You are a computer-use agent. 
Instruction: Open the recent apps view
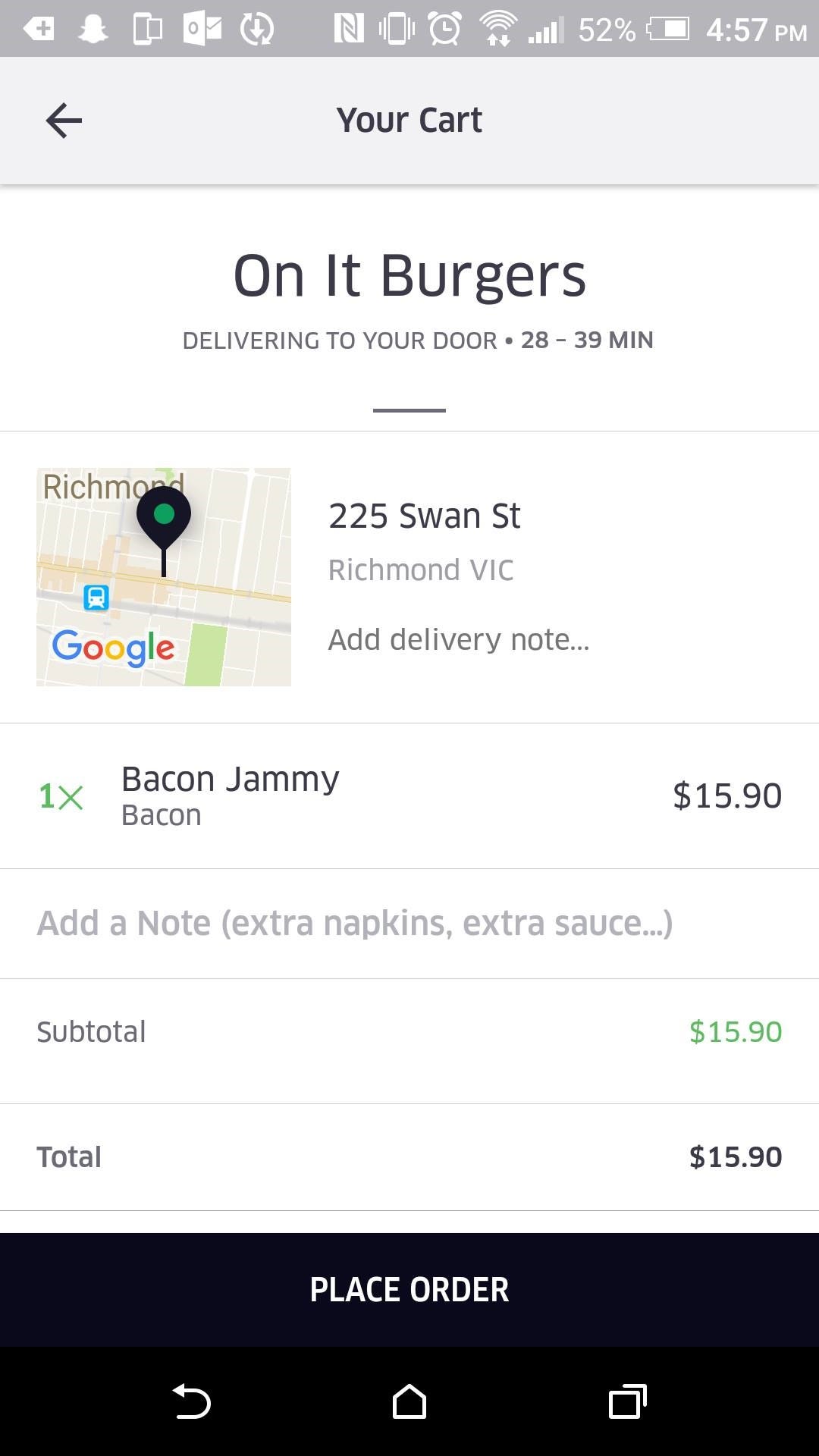click(627, 1401)
